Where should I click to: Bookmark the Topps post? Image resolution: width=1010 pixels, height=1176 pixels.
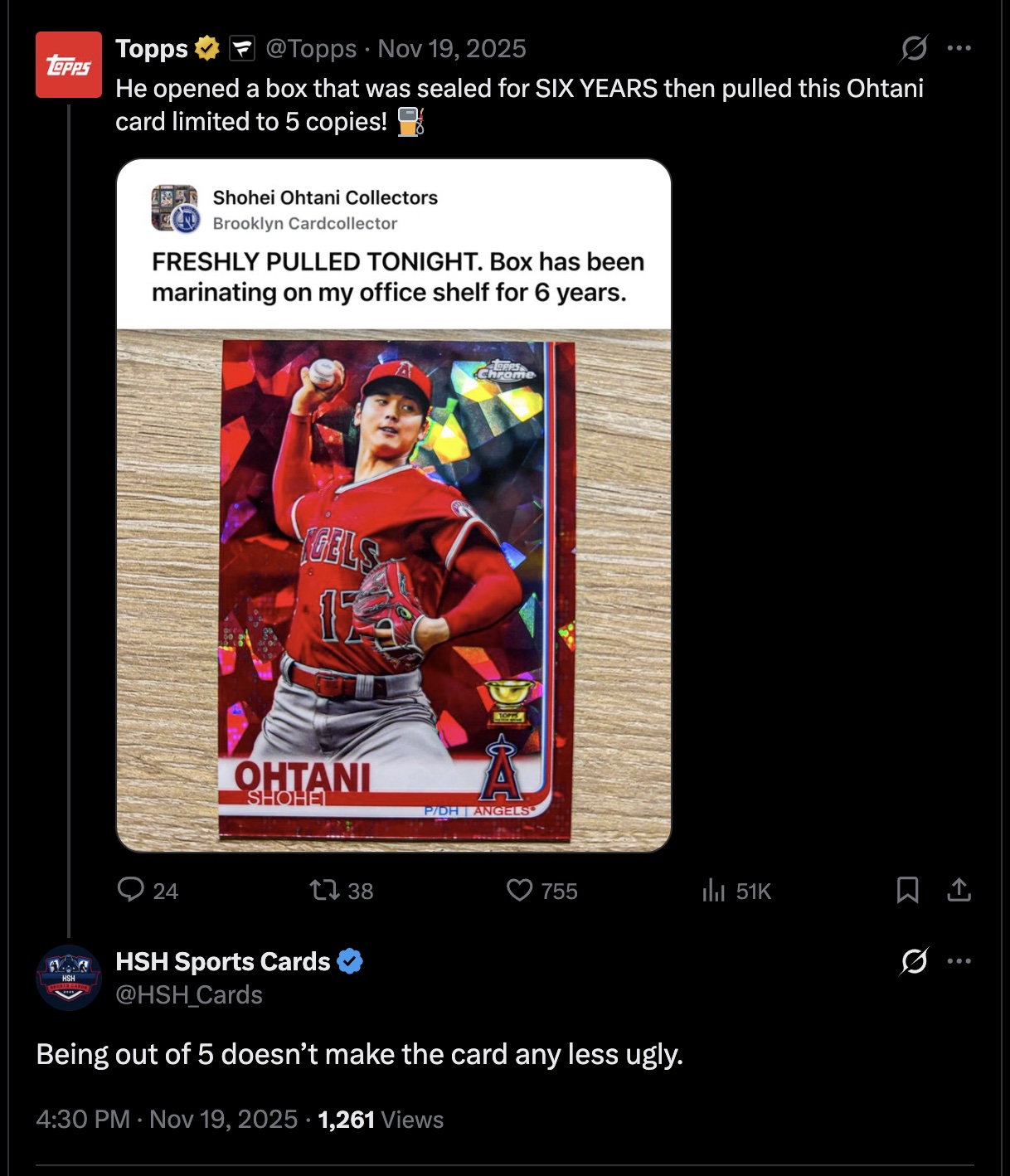[x=907, y=890]
